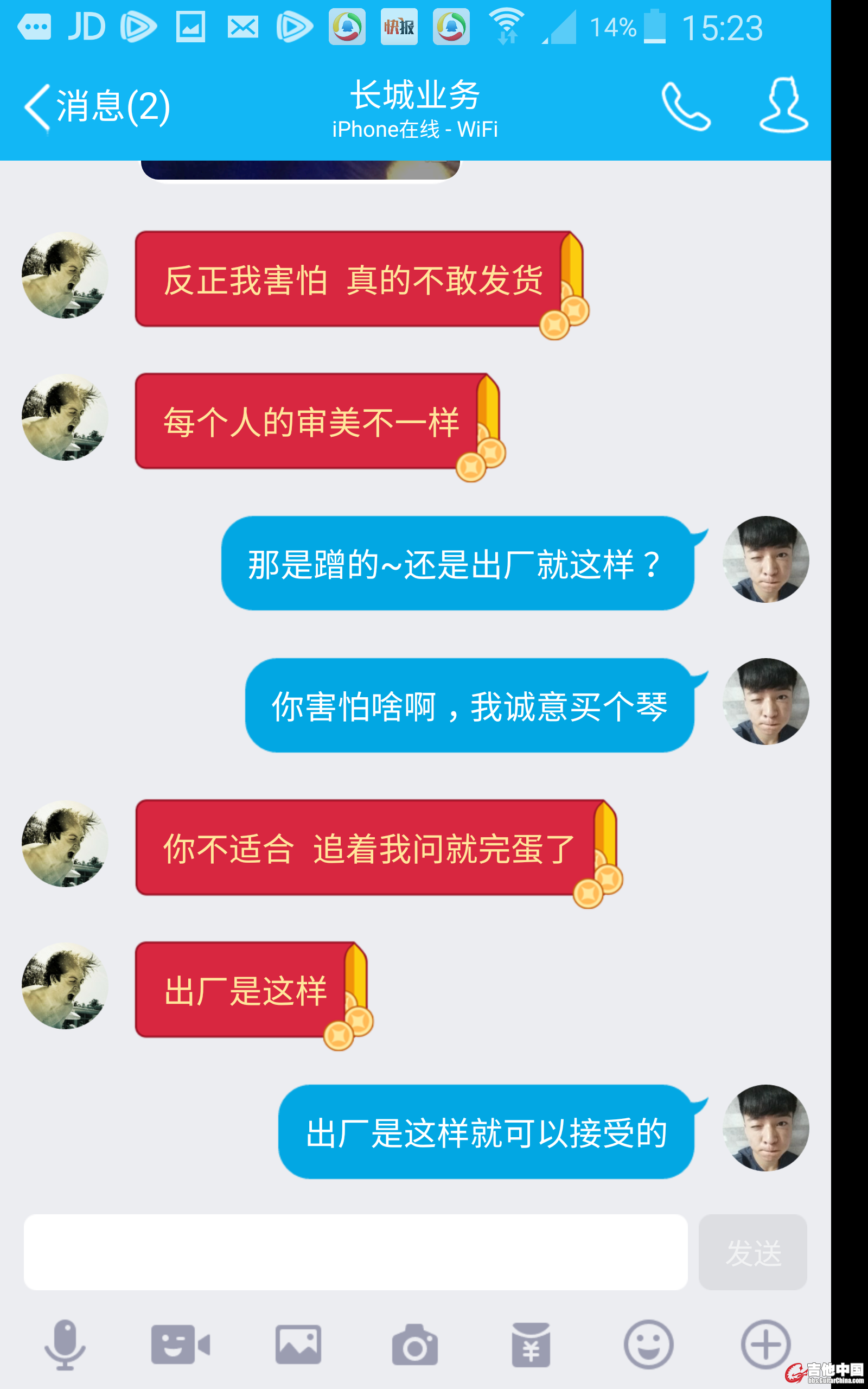
Task: Open the short video message option
Action: pos(180,1344)
